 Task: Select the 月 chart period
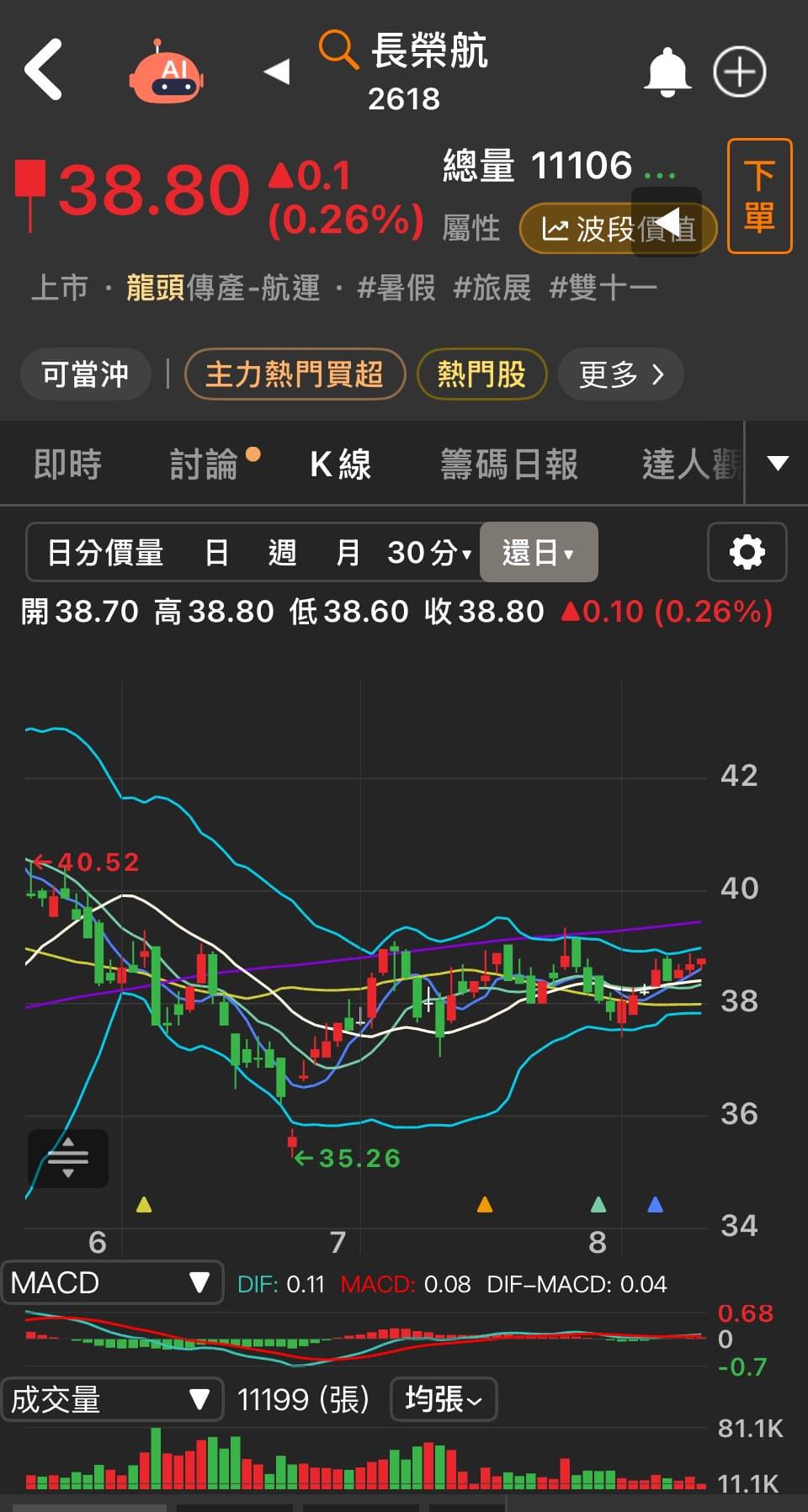tap(347, 553)
